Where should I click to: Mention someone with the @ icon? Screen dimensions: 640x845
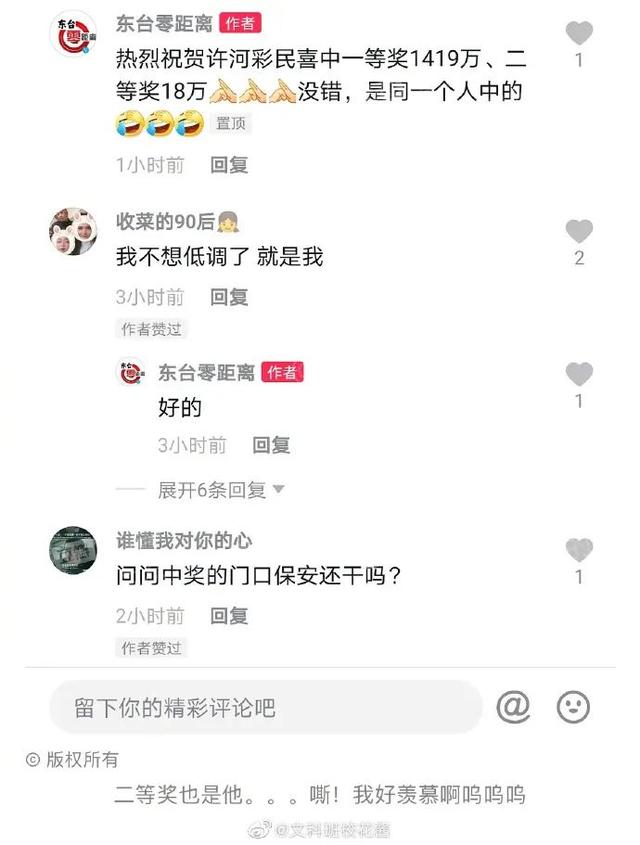pyautogui.click(x=513, y=707)
